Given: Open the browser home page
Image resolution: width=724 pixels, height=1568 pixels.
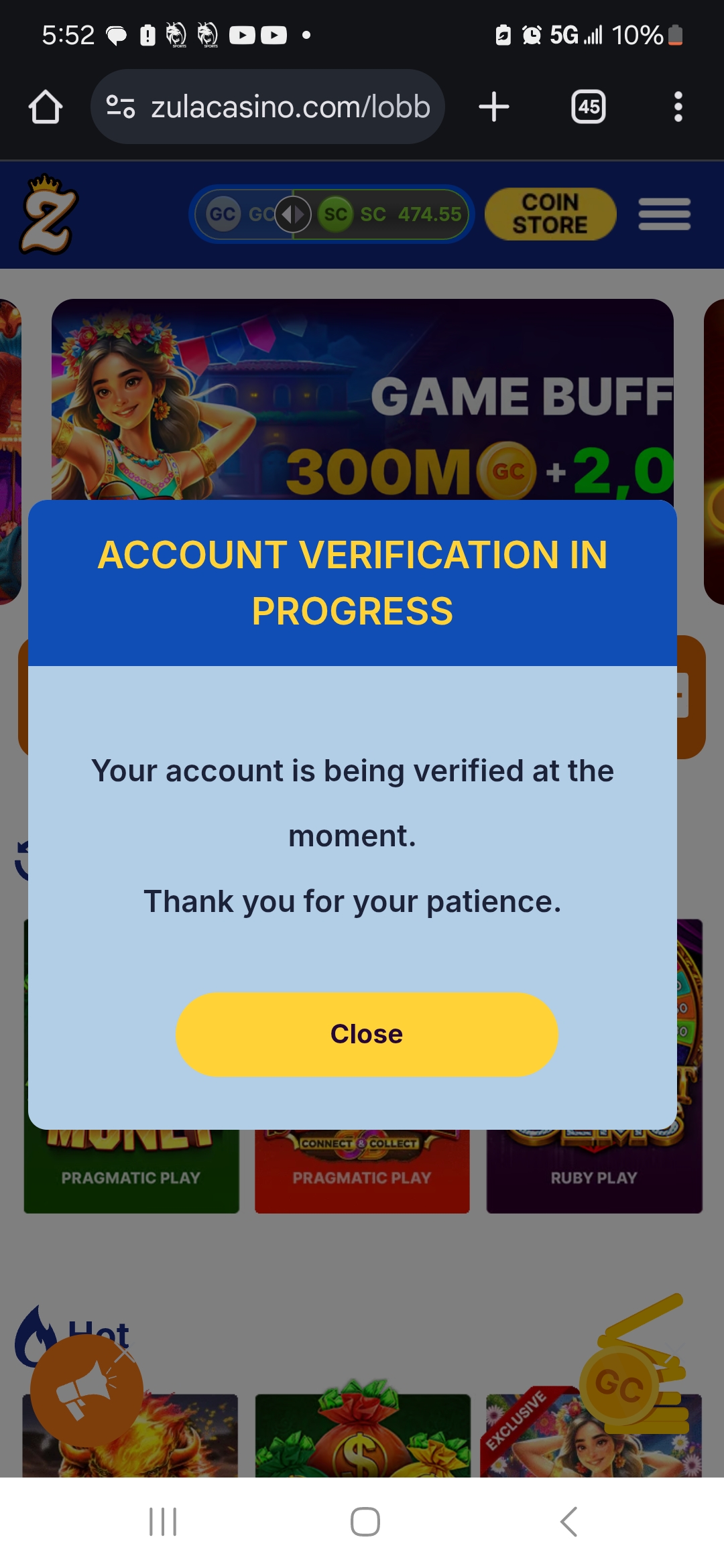Looking at the screenshot, I should [x=46, y=107].
